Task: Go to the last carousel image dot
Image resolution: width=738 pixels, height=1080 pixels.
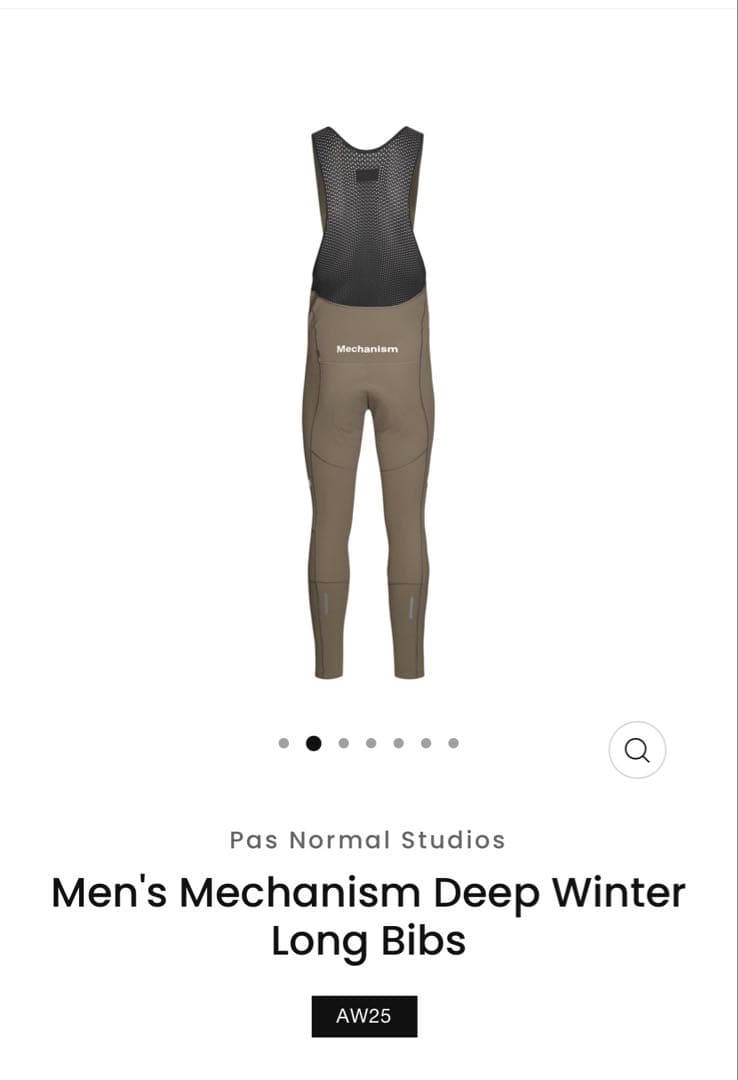Action: 453,743
